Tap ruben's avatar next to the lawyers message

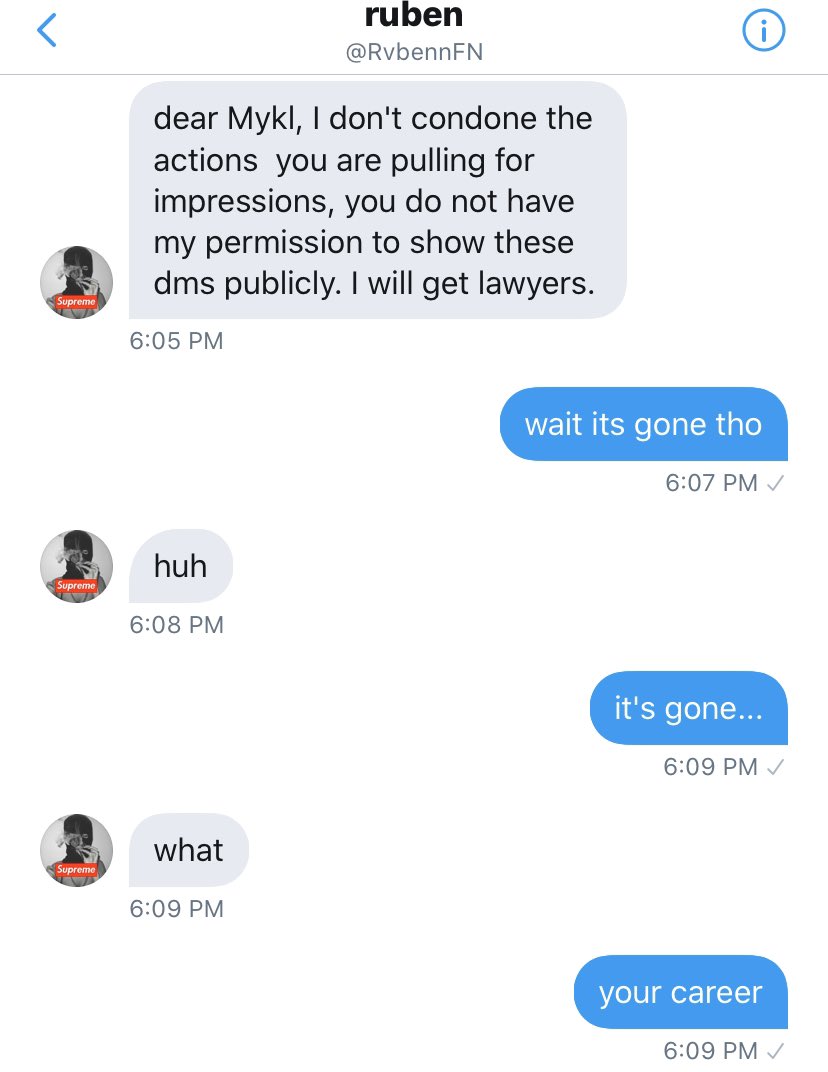76,283
